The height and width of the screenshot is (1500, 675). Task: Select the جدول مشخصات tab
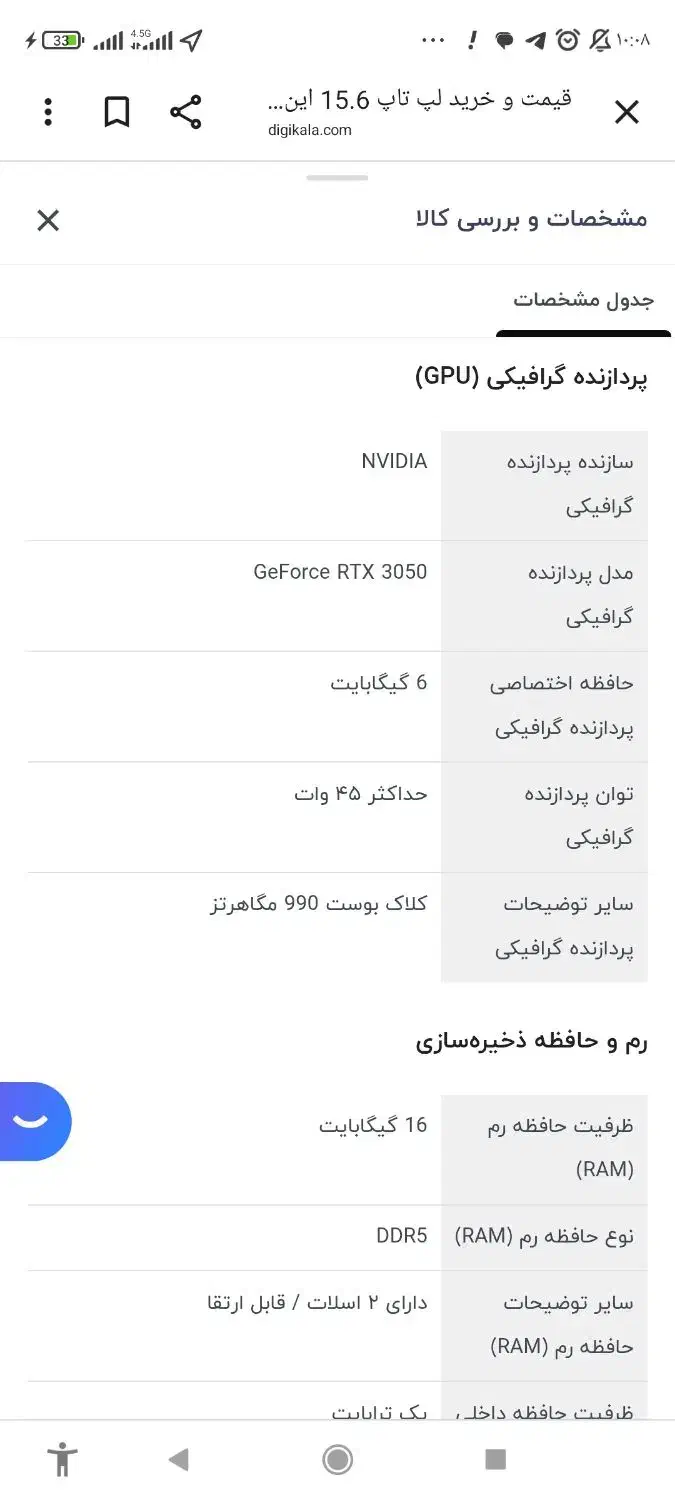coord(584,300)
